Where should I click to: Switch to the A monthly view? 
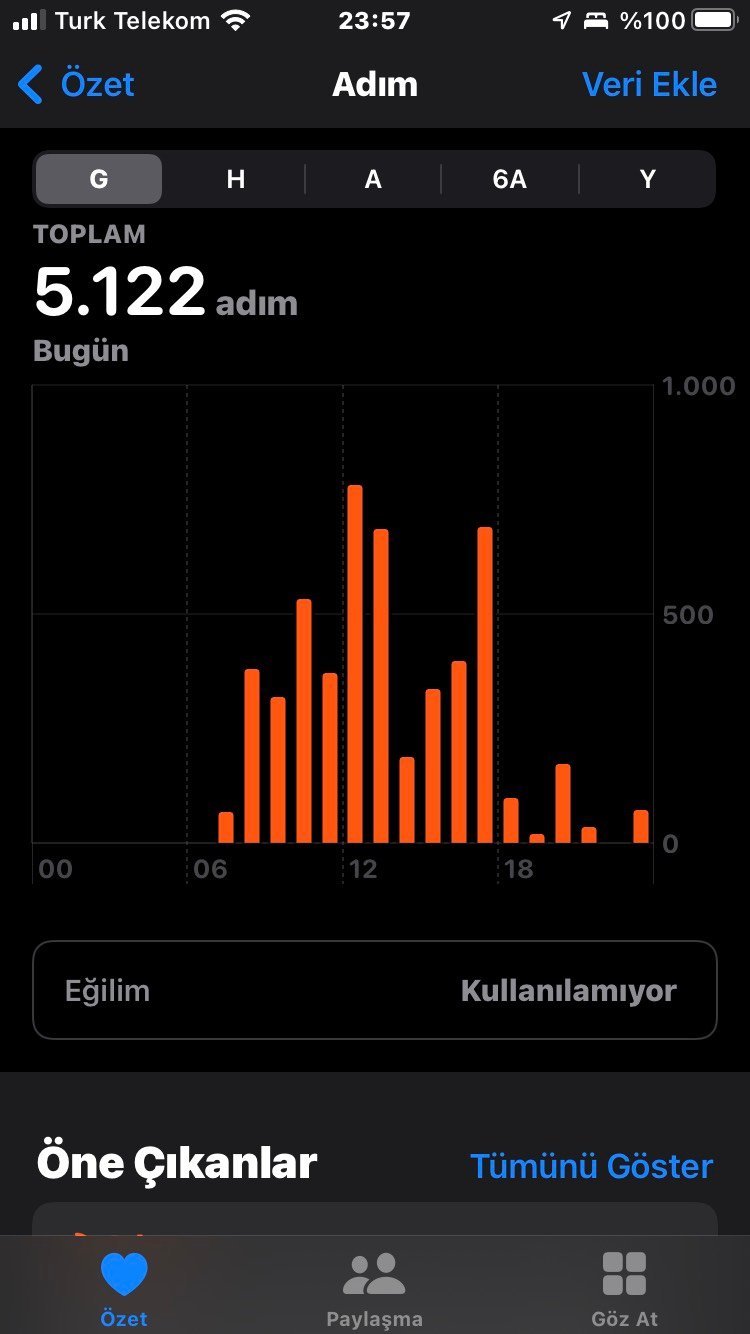pos(373,179)
